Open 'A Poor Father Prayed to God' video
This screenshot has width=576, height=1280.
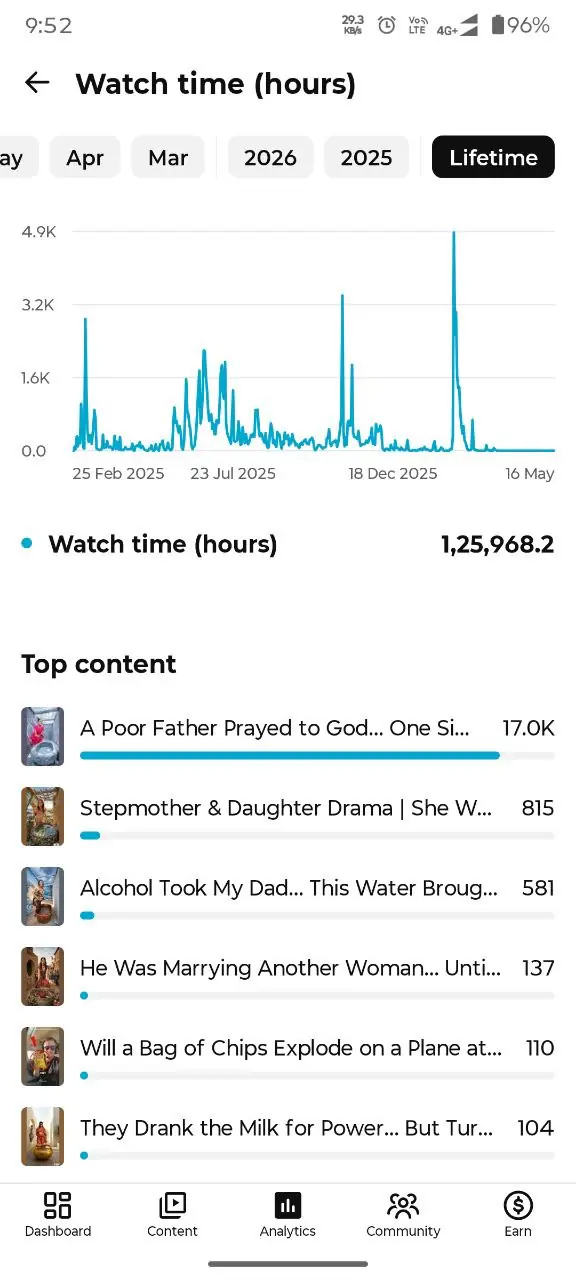pos(288,736)
